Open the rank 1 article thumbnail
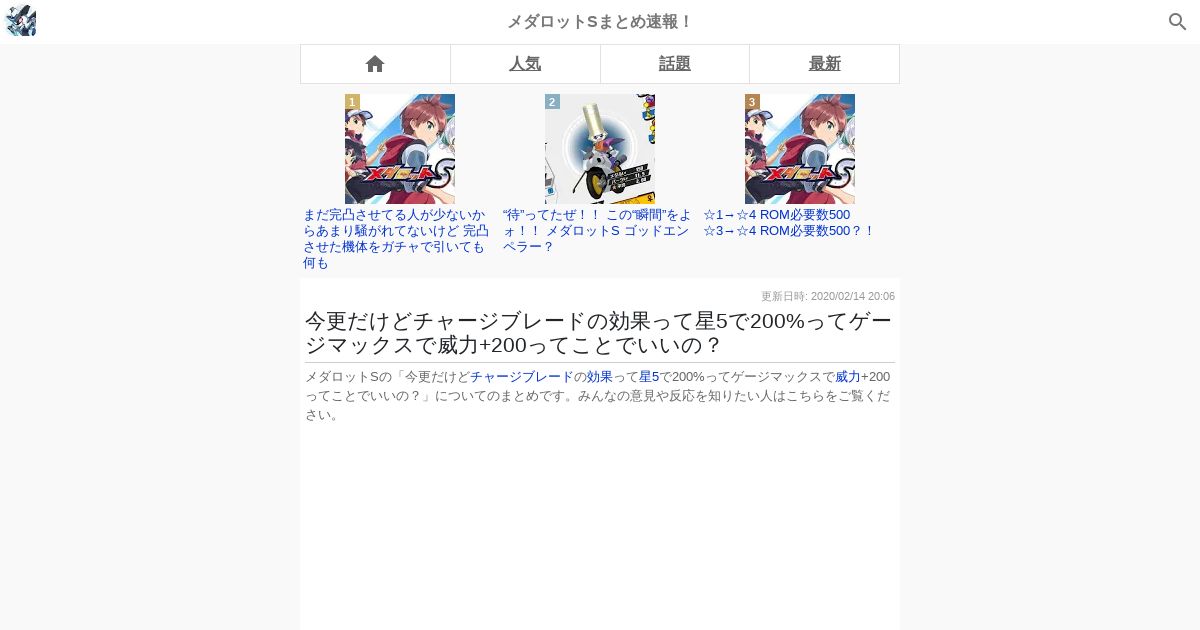Screen dimensions: 1200x630 point(400,149)
